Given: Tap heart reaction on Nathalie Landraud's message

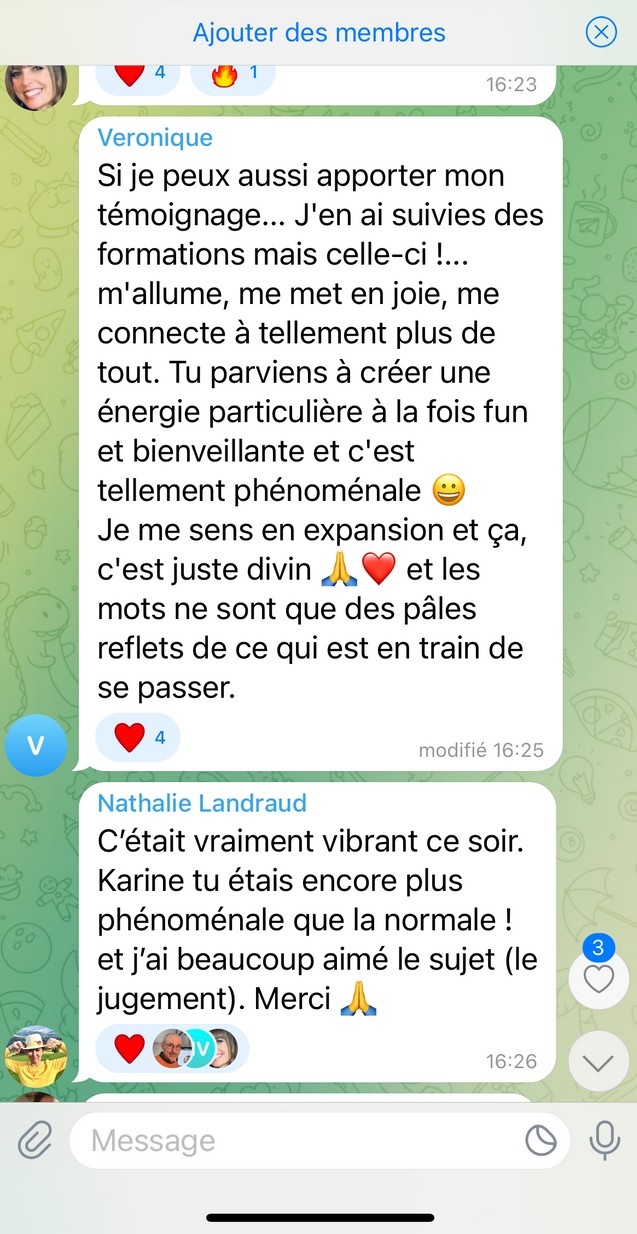Looking at the screenshot, I should point(130,1048).
